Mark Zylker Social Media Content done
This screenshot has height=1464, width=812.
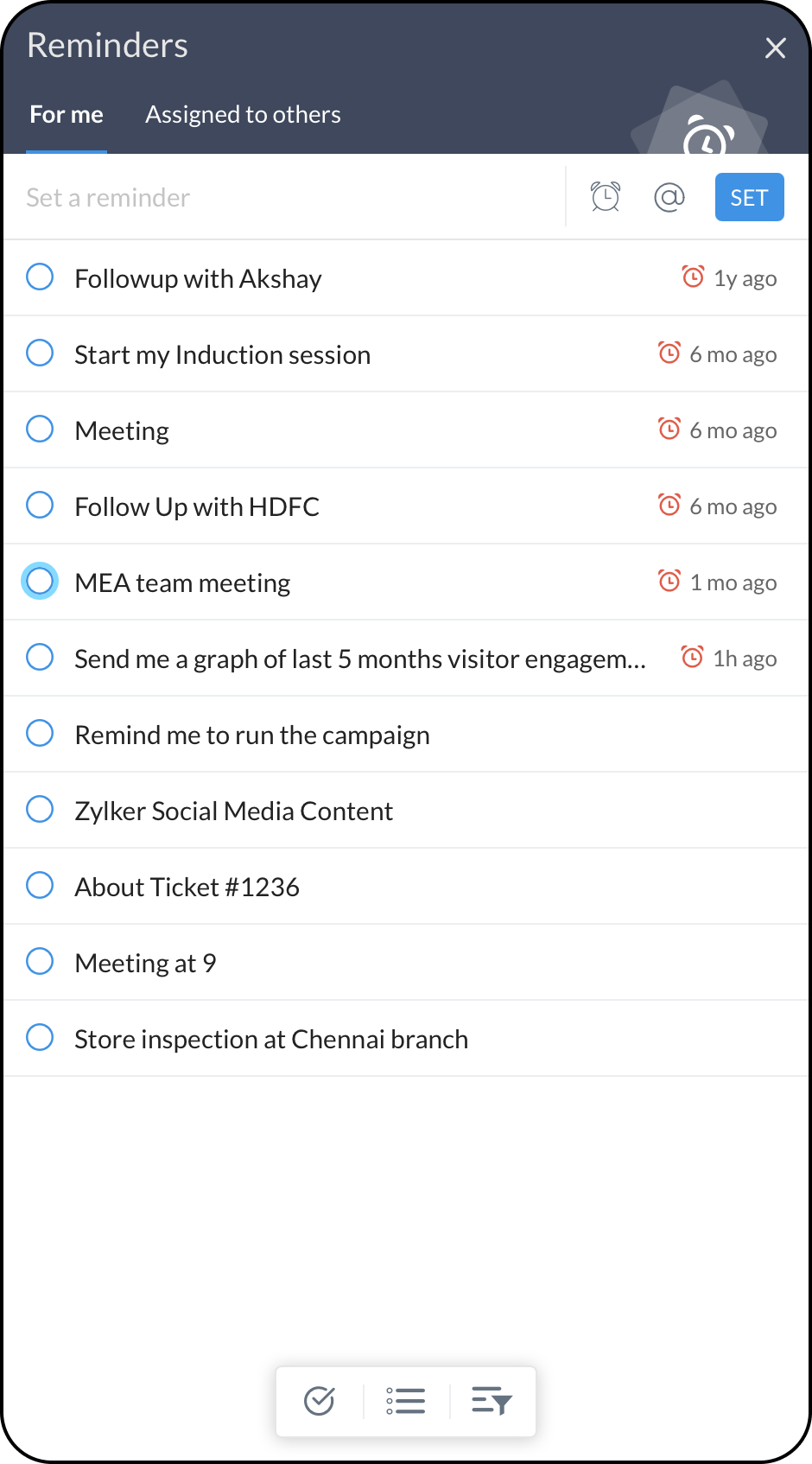pos(40,810)
